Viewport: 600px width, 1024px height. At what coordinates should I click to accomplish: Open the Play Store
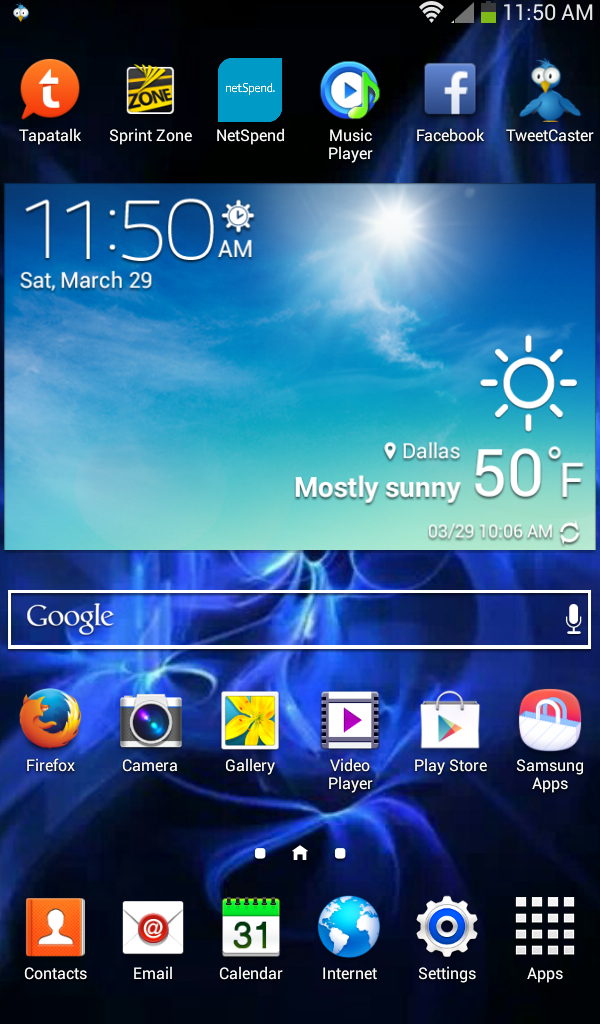point(450,721)
